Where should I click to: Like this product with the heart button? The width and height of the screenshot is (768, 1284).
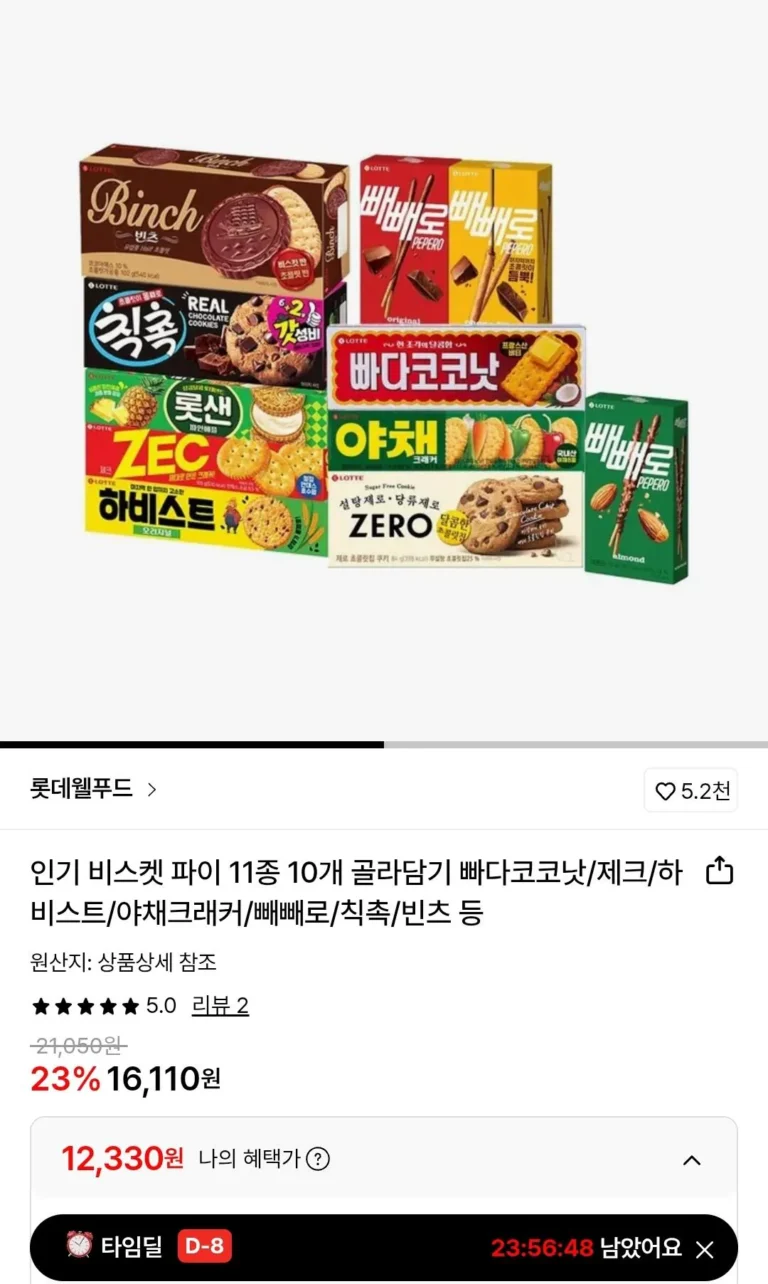pos(691,791)
